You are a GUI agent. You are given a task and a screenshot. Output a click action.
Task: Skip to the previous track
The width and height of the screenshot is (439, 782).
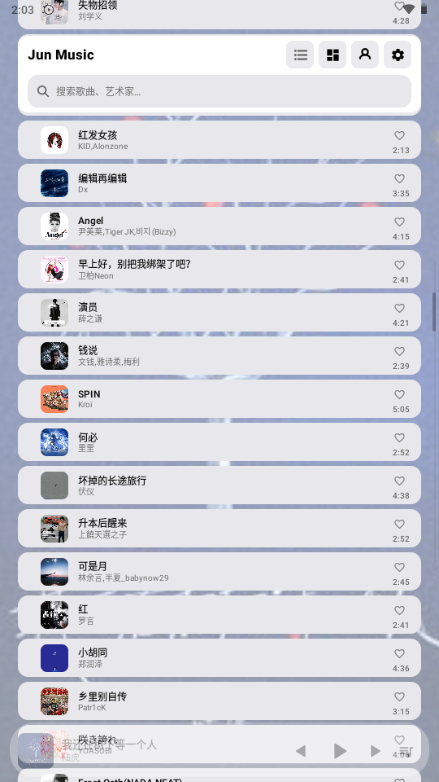(301, 751)
